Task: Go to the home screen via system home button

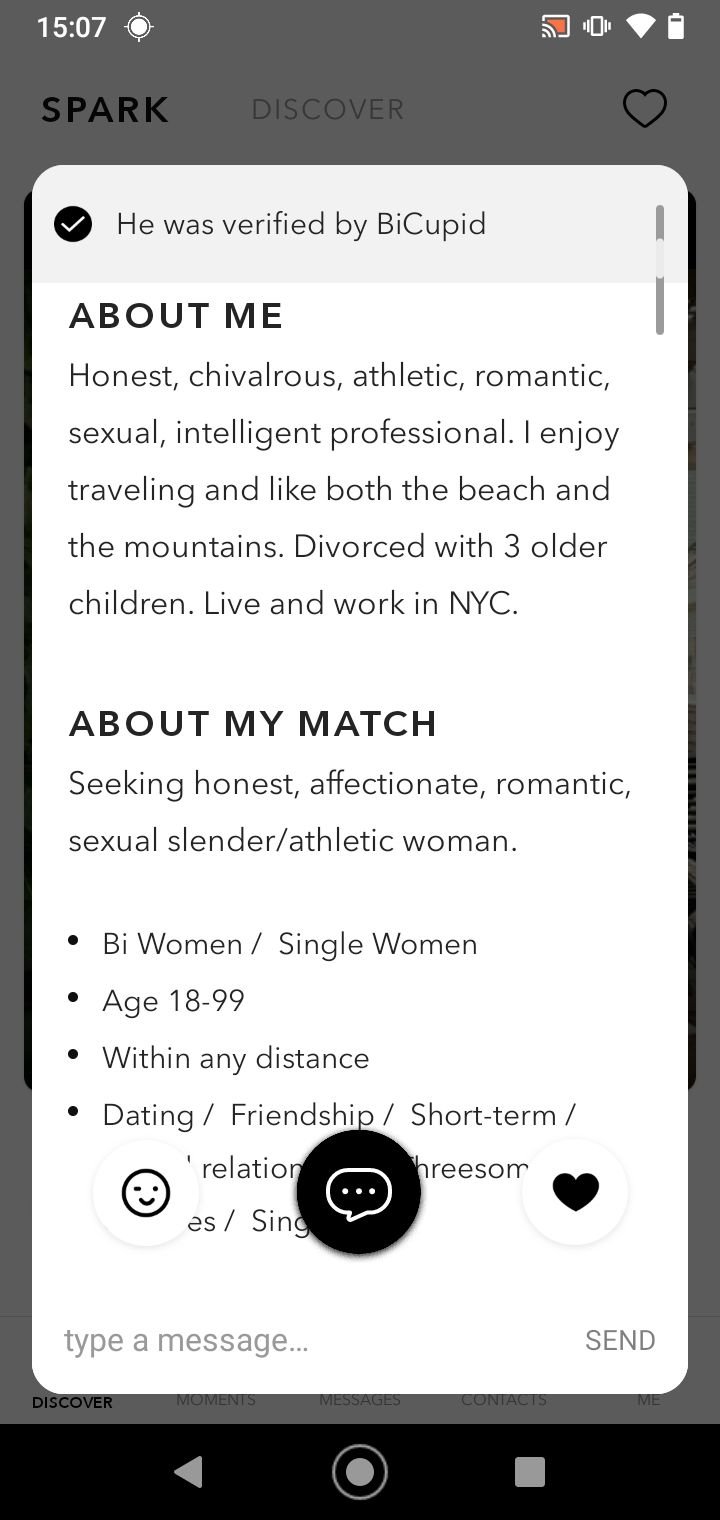Action: click(x=360, y=1471)
